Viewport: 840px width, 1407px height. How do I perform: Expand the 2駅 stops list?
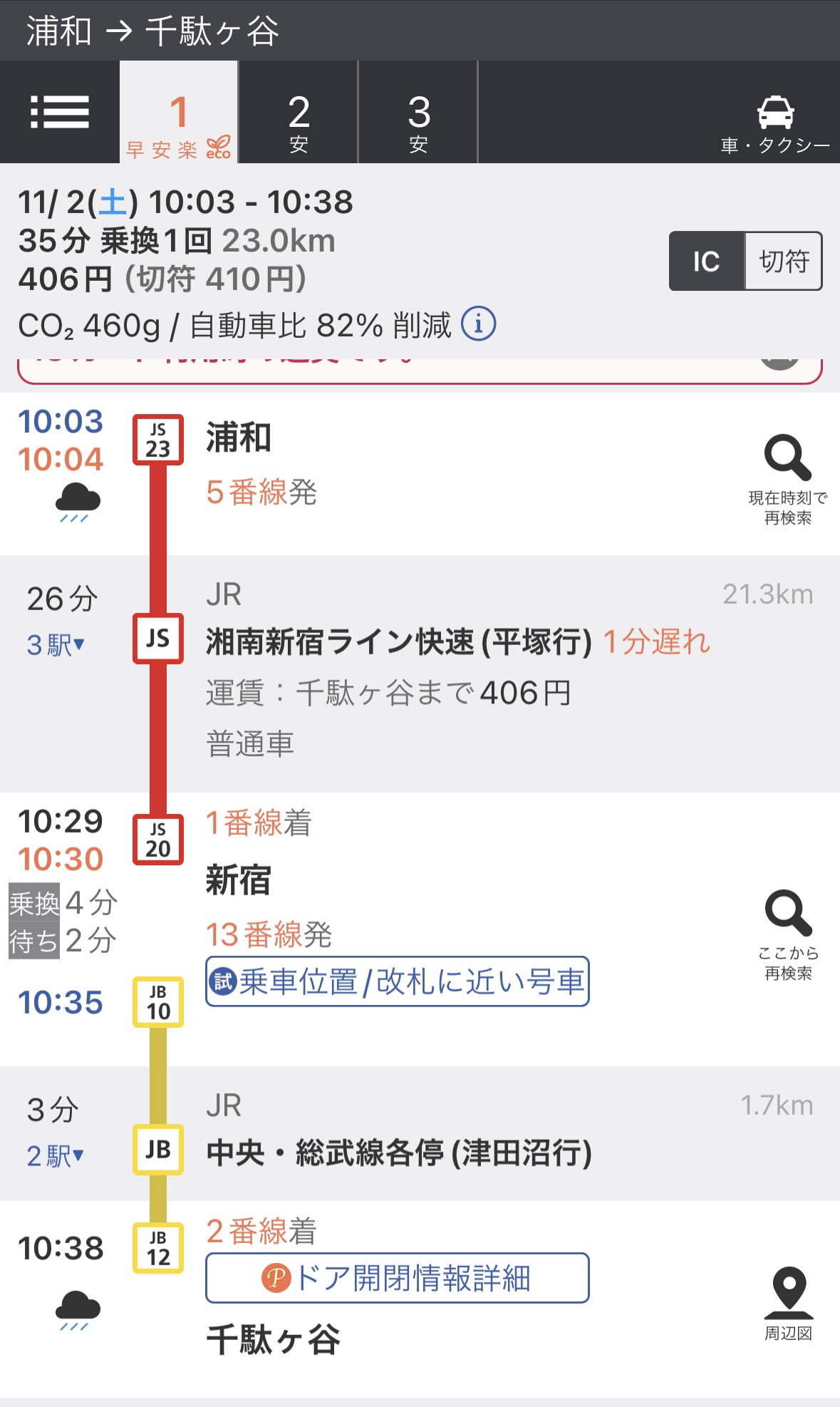pyautogui.click(x=56, y=1155)
